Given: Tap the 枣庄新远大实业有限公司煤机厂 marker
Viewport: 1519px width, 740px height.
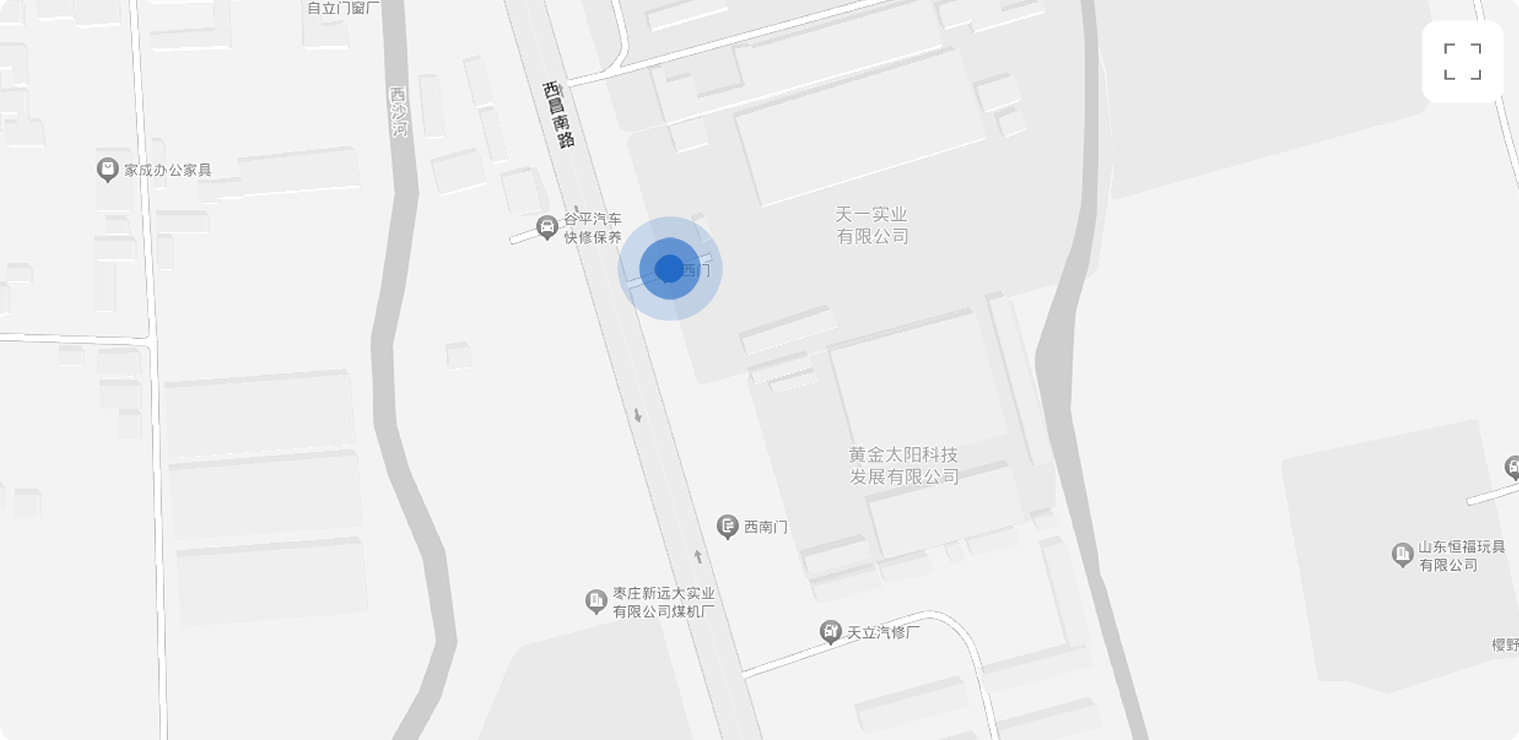Looking at the screenshot, I should coord(596,601).
